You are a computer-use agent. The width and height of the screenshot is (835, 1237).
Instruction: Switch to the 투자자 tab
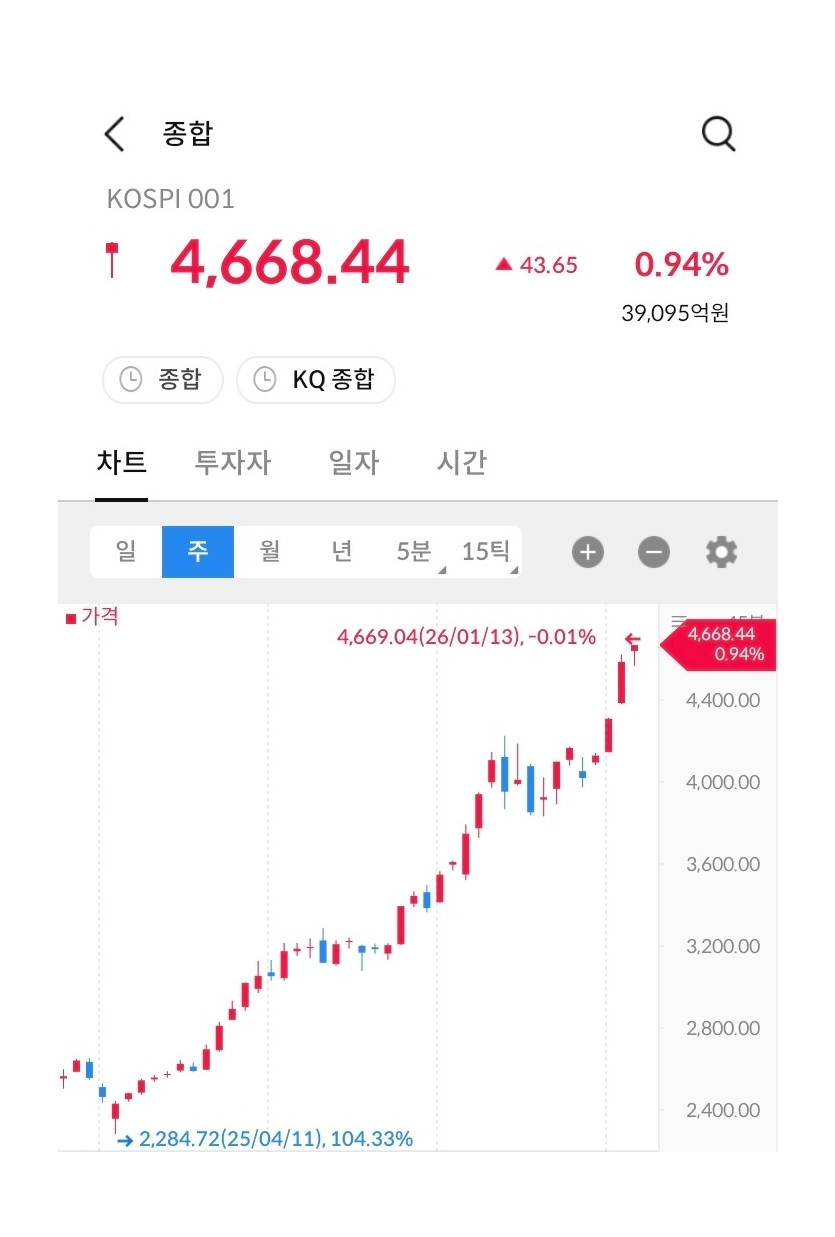(232, 463)
